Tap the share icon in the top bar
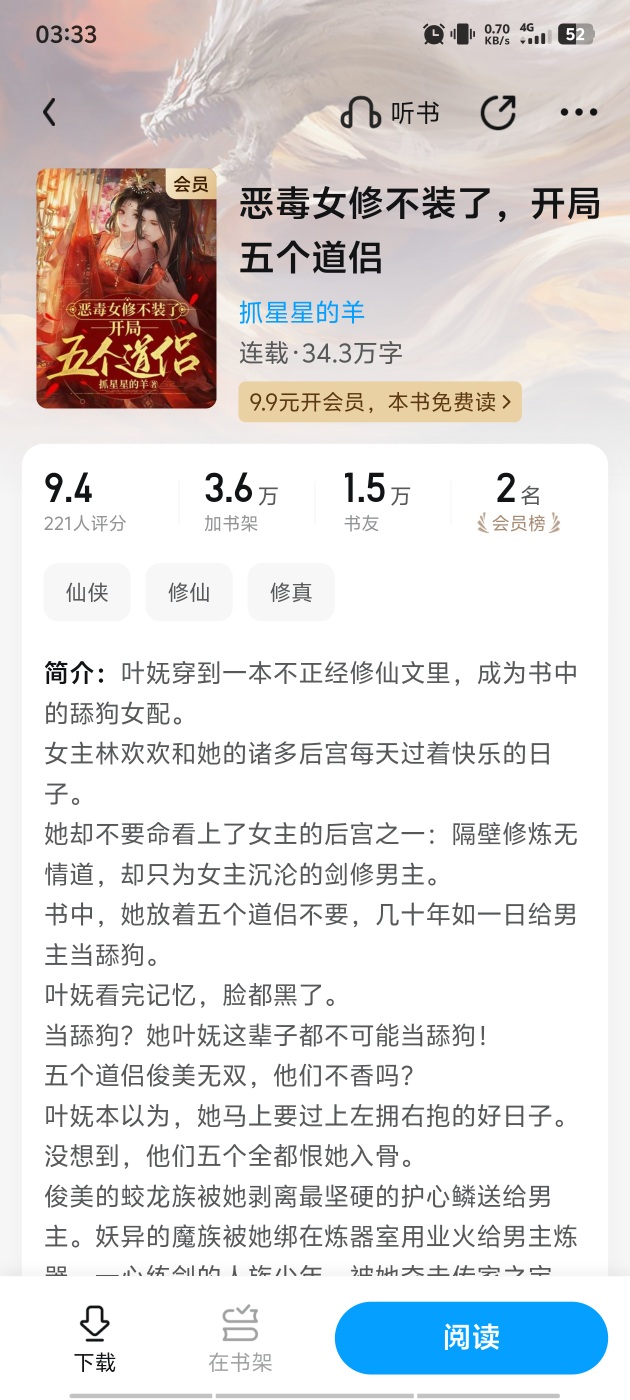 pyautogui.click(x=498, y=113)
